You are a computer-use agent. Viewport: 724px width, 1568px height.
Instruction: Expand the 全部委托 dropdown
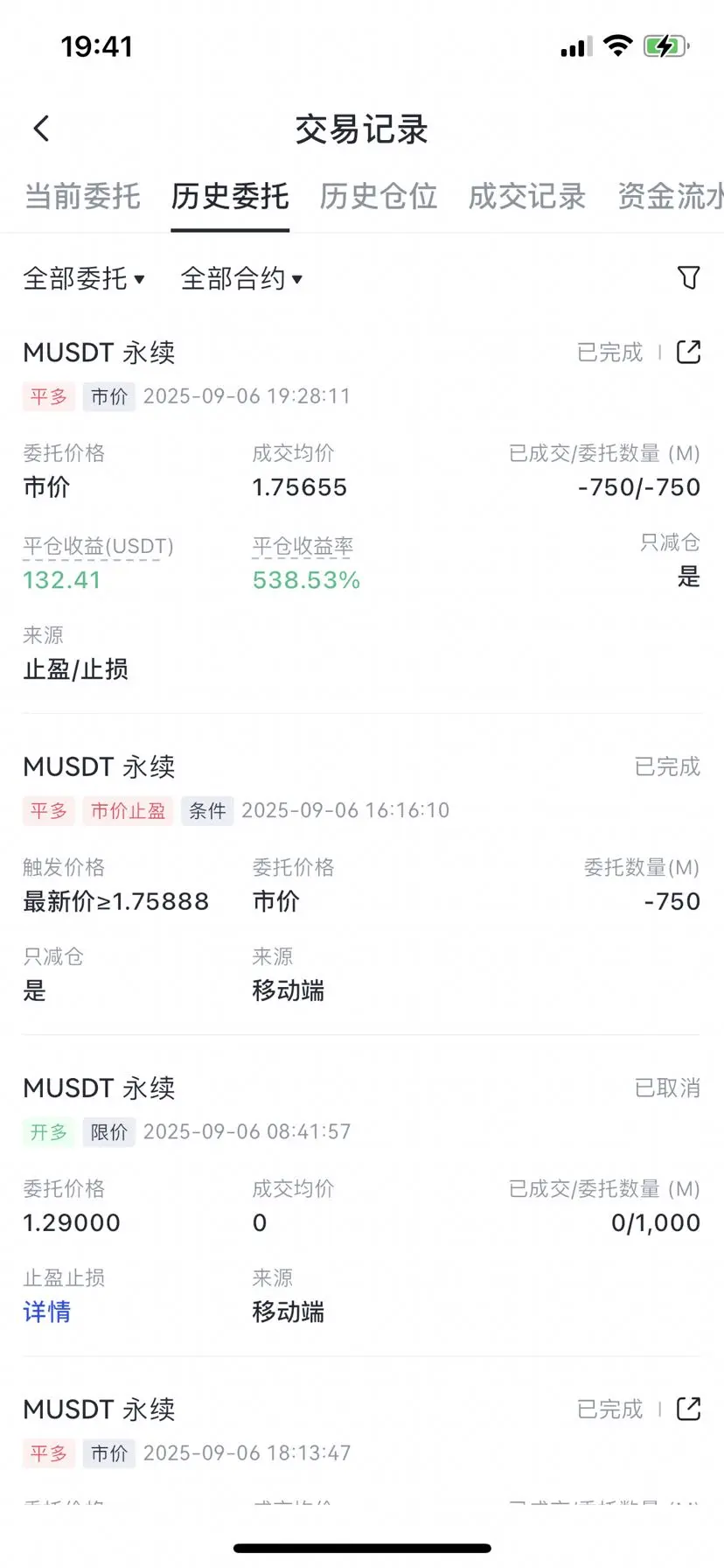[84, 278]
